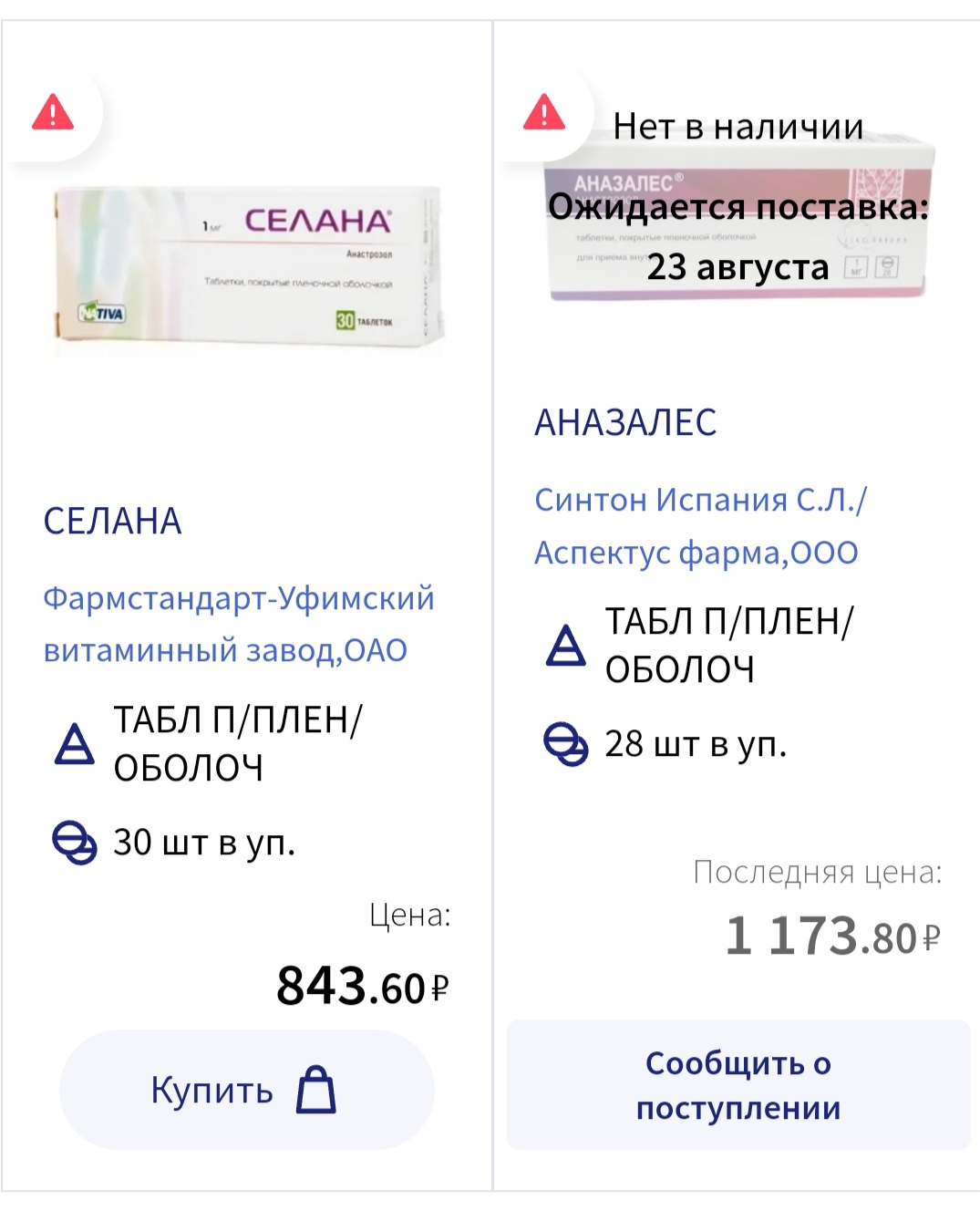Select the Нет в наличии status label
The width and height of the screenshot is (980, 1211).
[738, 127]
